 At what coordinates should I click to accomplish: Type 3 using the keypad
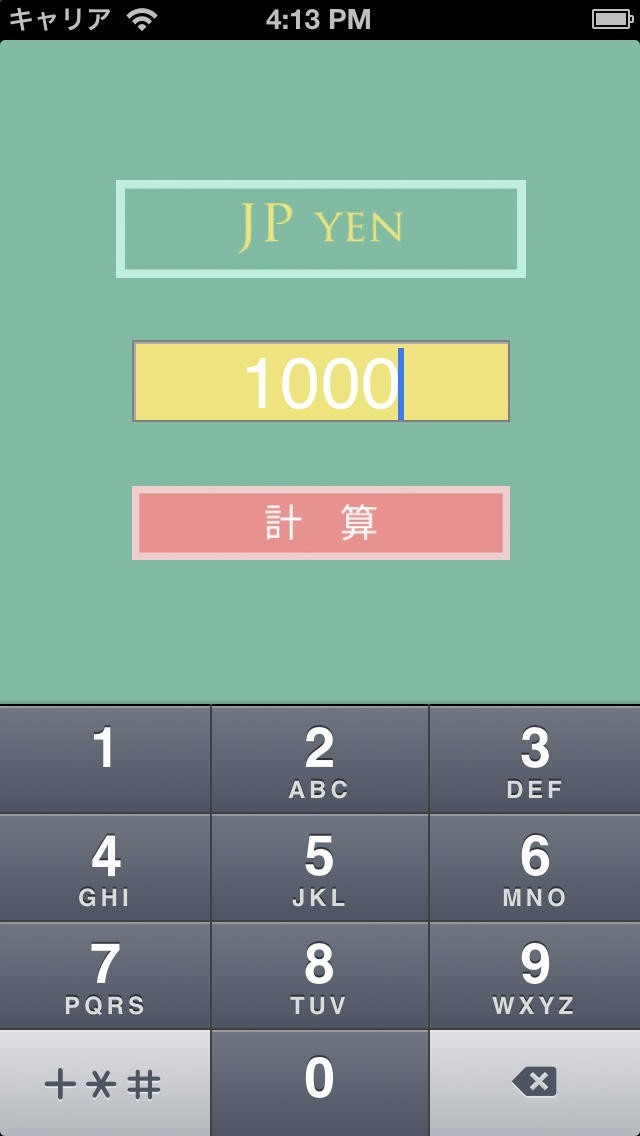pos(535,759)
